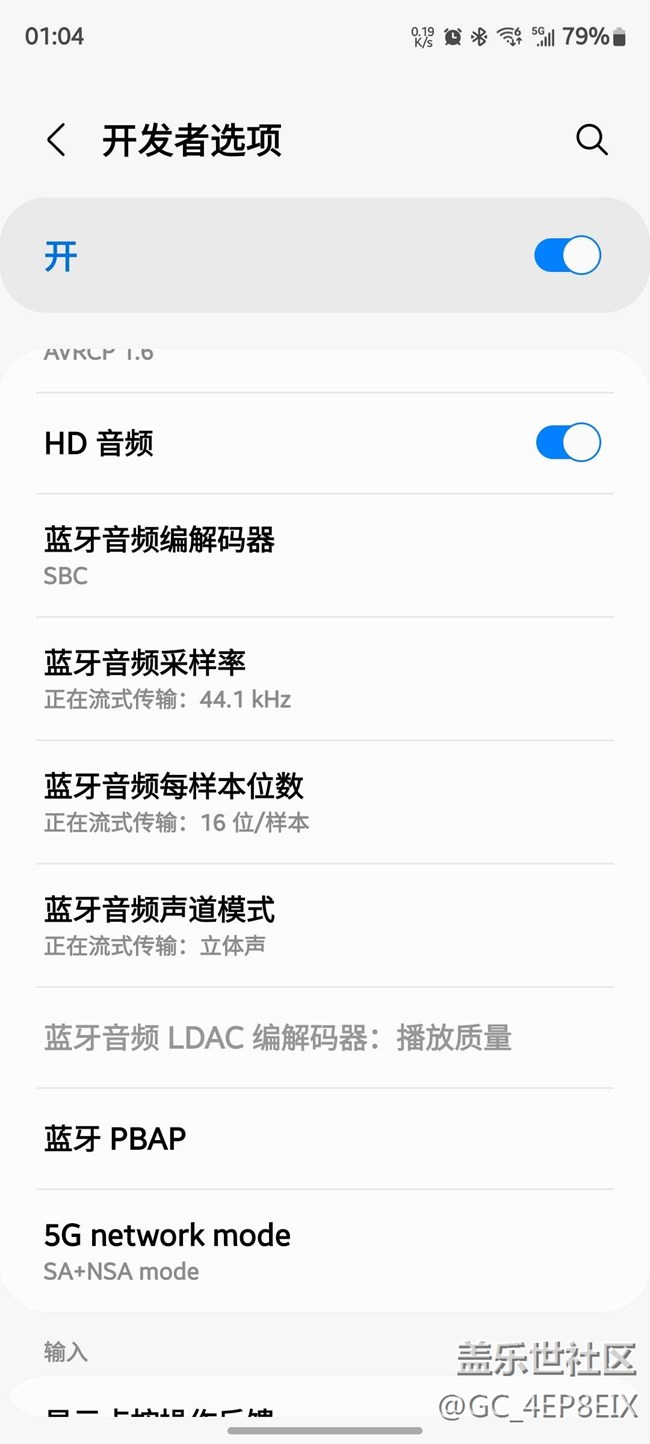The image size is (650, 1444).
Task: Open search in developer options
Action: pyautogui.click(x=592, y=141)
